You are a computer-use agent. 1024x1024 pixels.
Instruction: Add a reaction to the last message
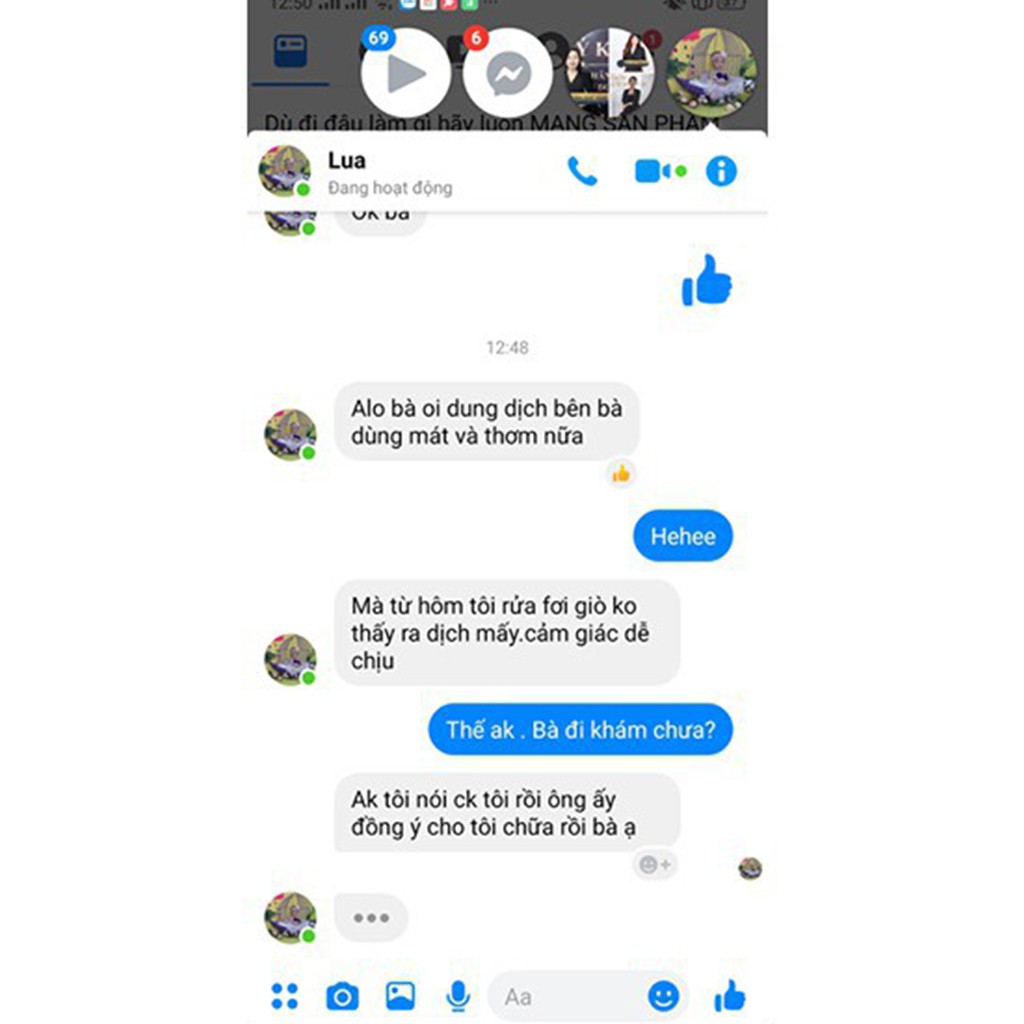655,864
